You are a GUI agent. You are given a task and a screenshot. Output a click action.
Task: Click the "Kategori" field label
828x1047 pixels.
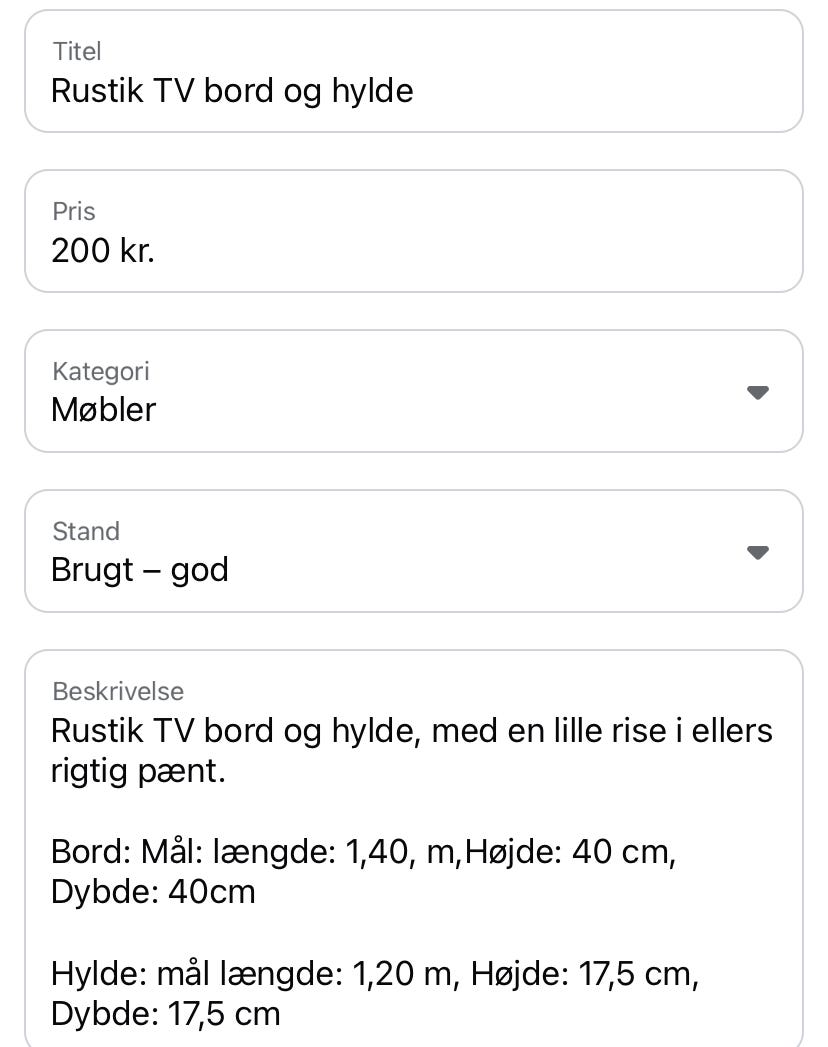click(100, 371)
